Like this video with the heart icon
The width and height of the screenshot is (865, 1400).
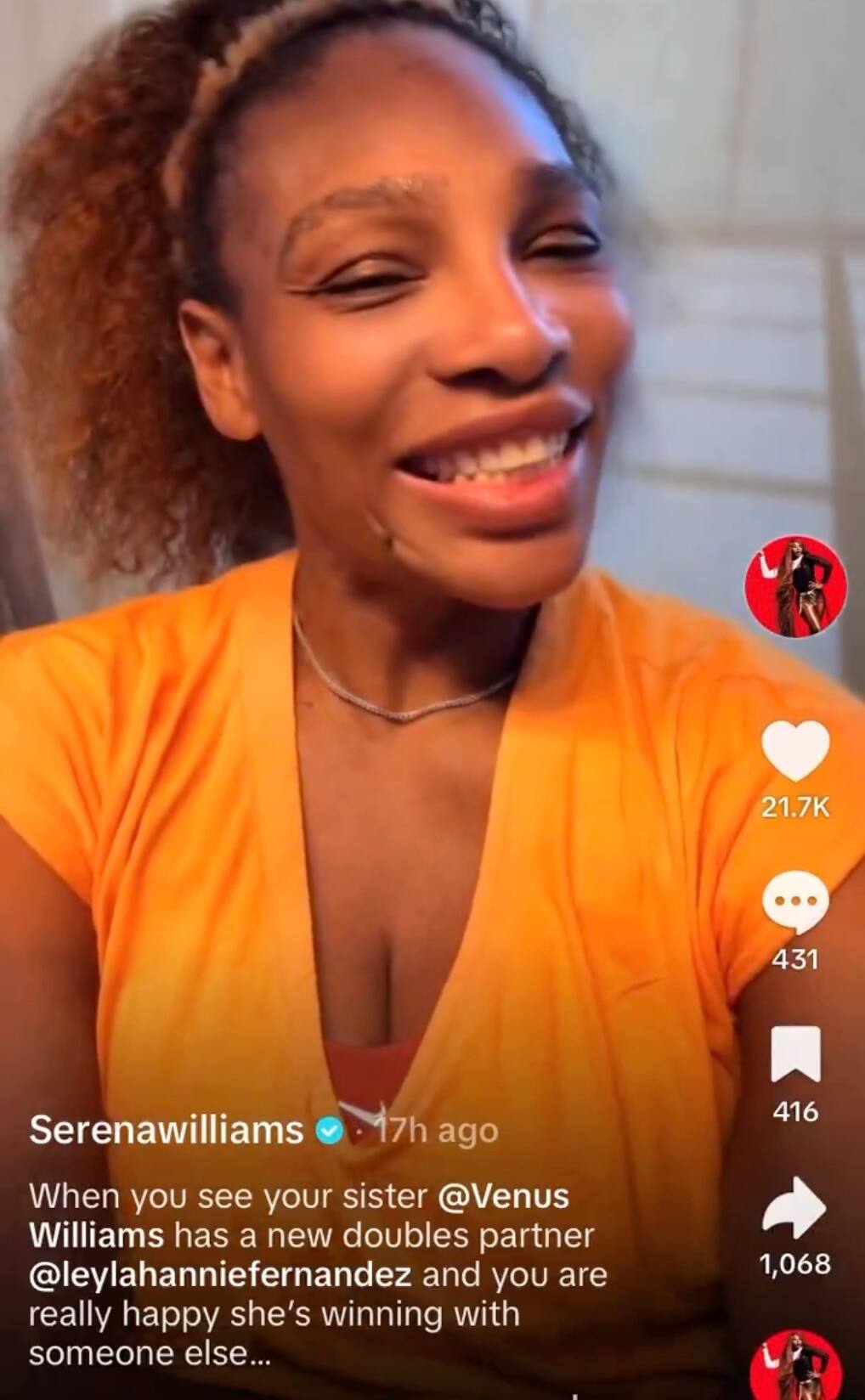pyautogui.click(x=795, y=750)
